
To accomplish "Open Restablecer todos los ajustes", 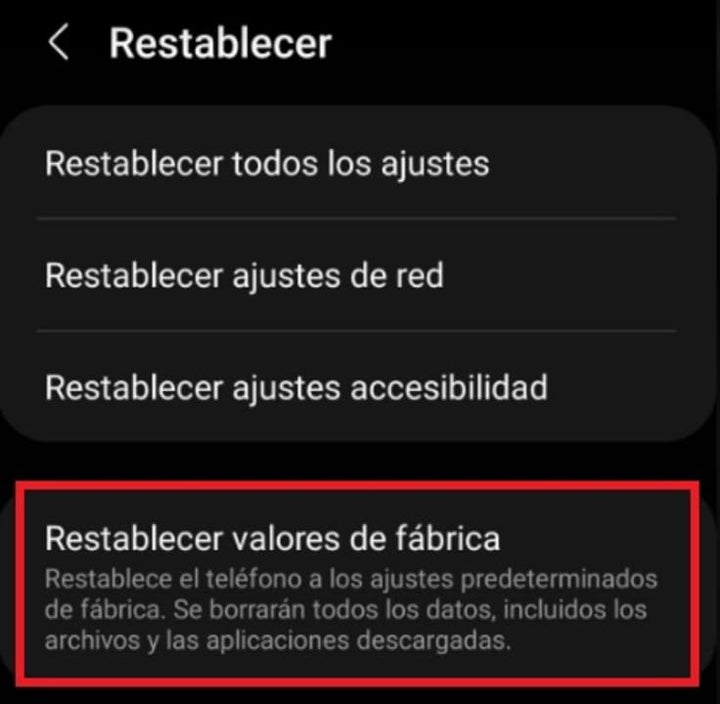I will click(x=267, y=163).
